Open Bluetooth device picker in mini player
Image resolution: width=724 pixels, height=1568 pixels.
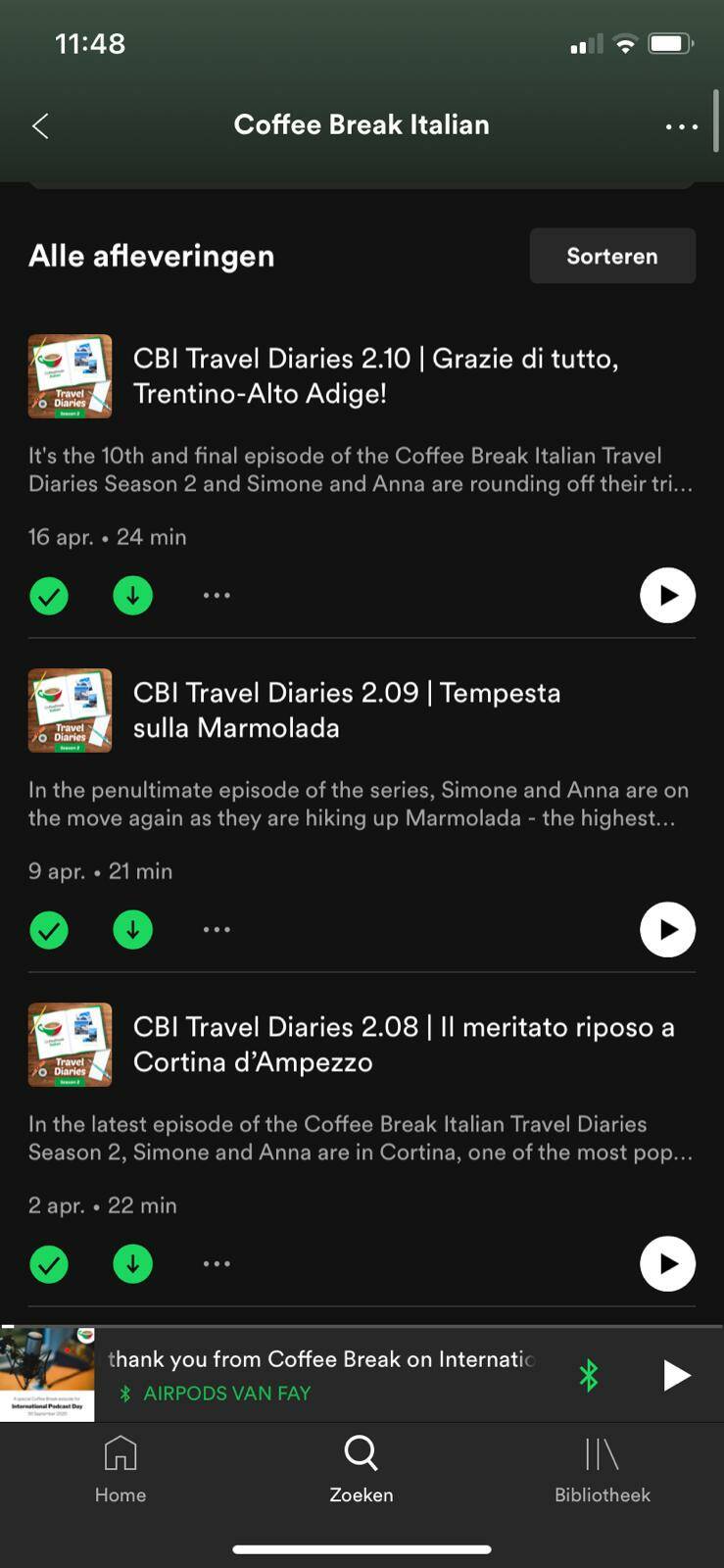click(x=588, y=1375)
